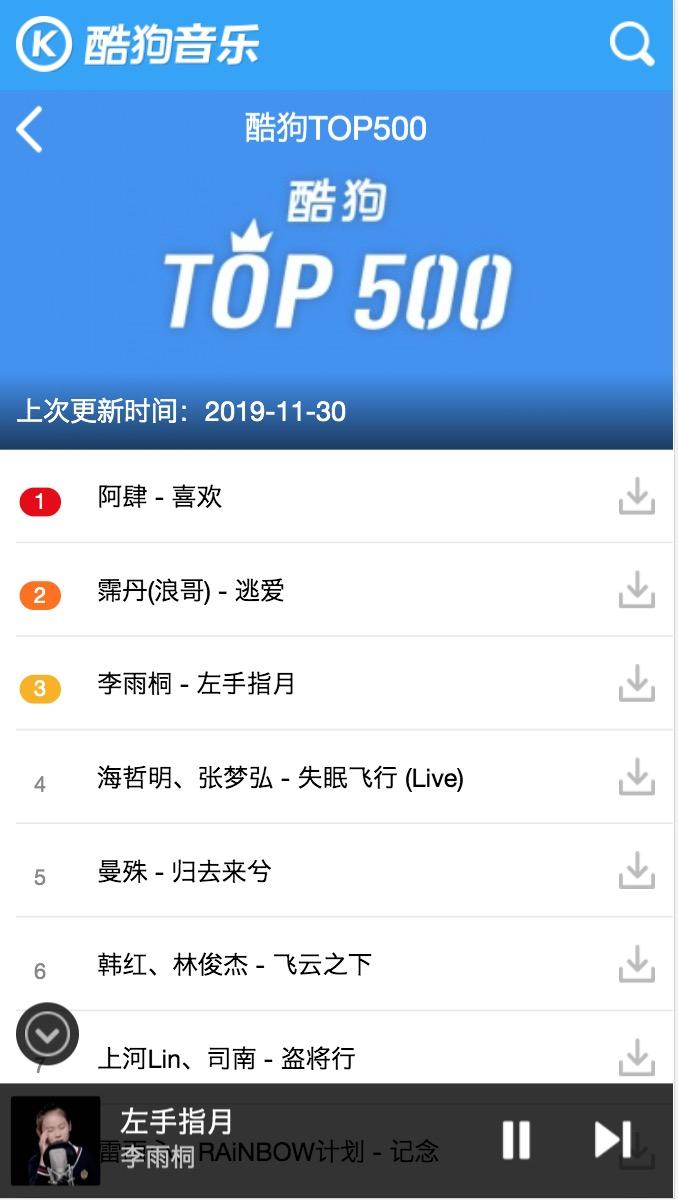
Task: Open the now-playing album cover
Action: 56,1141
